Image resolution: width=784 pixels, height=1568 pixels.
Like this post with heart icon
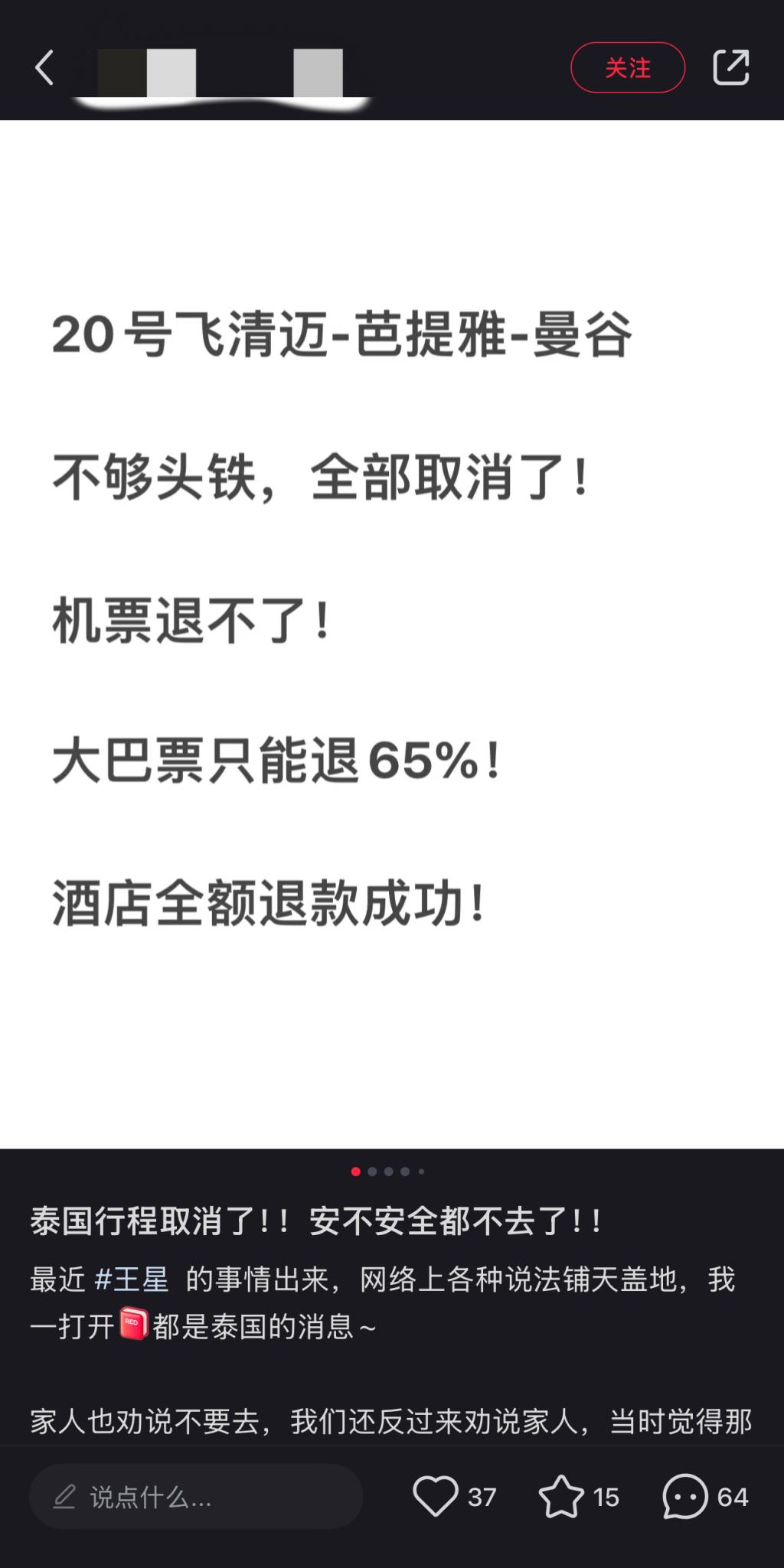435,1496
